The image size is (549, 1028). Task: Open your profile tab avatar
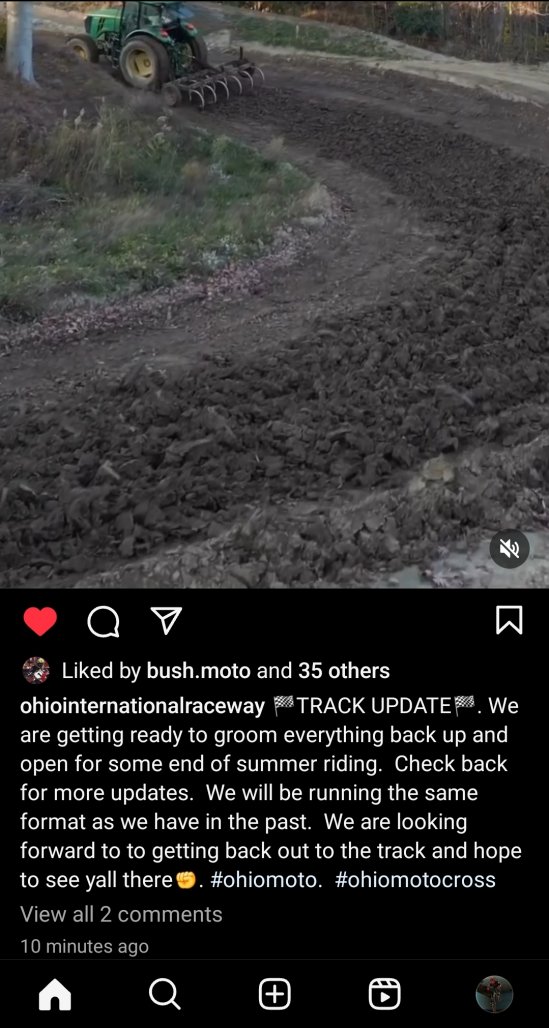pyautogui.click(x=494, y=995)
